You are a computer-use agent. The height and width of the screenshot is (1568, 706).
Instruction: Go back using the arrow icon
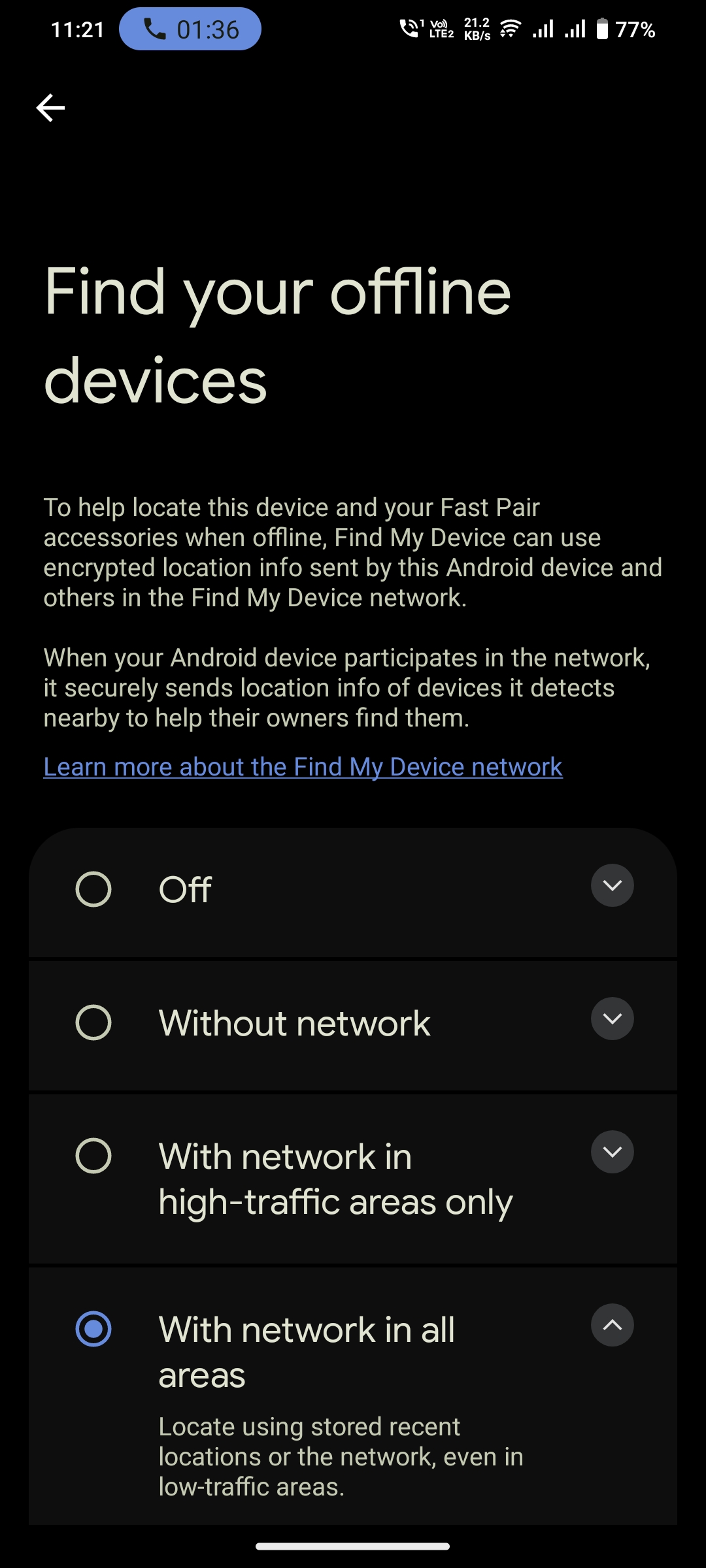50,108
